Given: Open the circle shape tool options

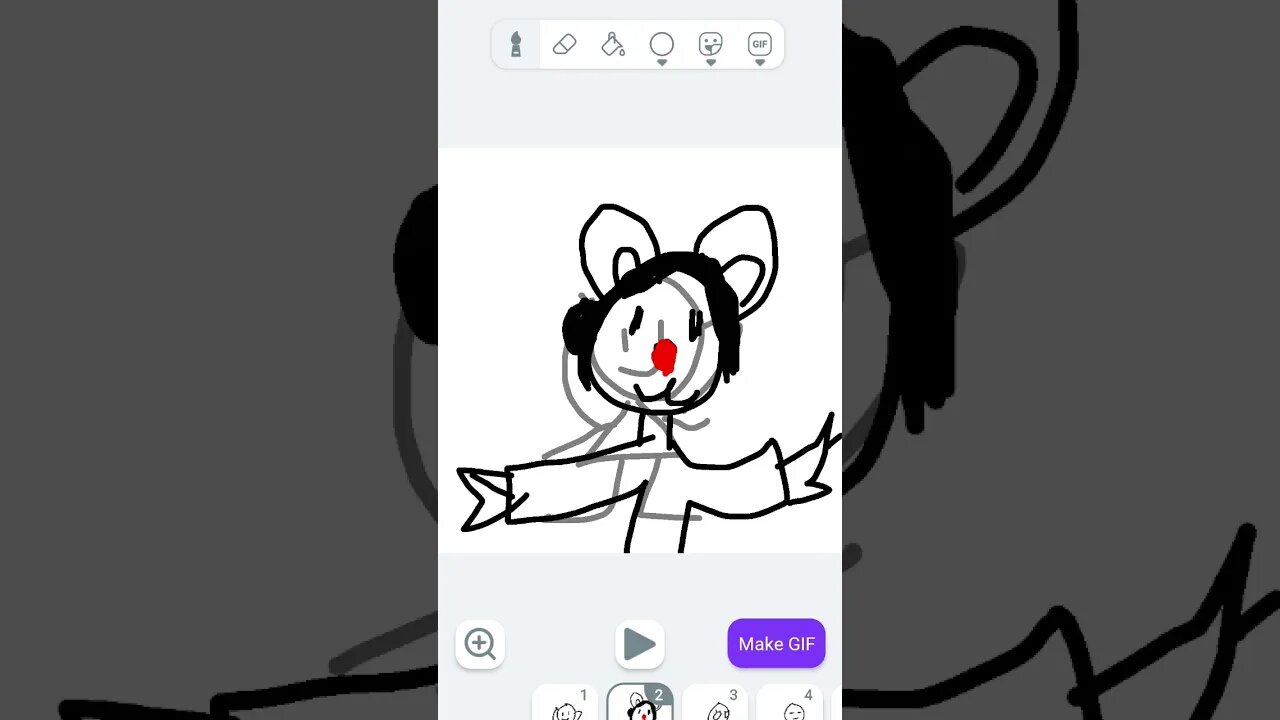Looking at the screenshot, I should (662, 46).
